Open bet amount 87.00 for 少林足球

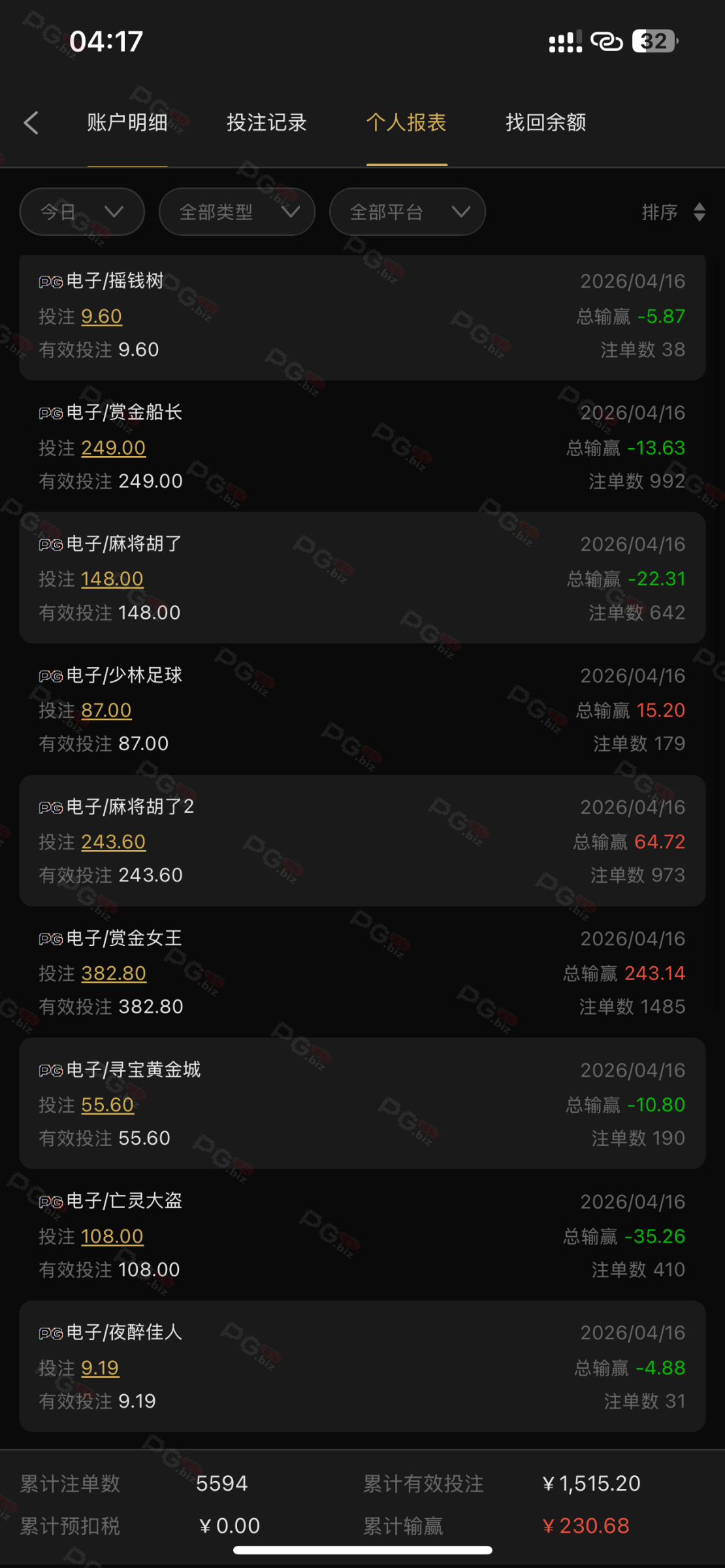click(106, 710)
